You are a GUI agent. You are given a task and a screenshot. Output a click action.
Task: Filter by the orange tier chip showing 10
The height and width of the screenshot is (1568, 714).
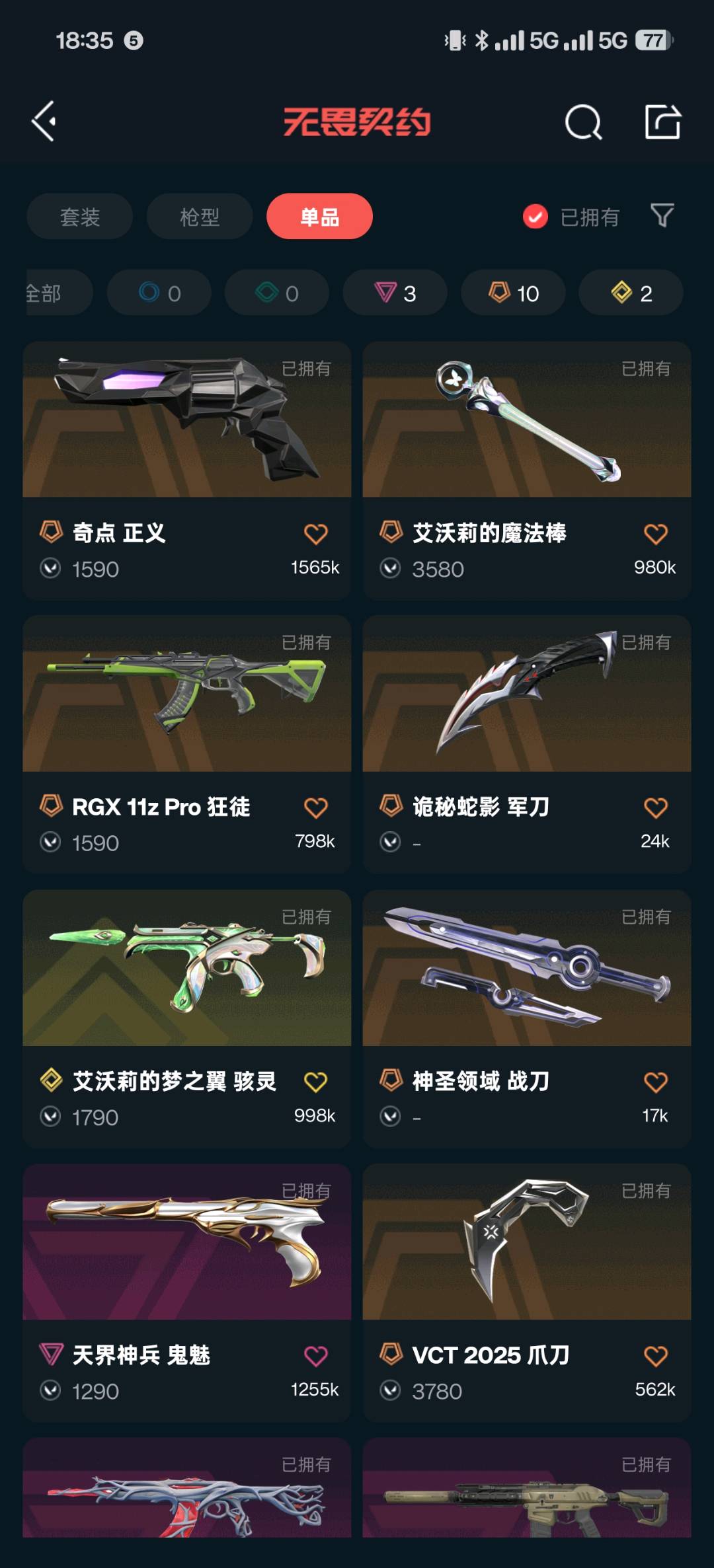tap(513, 293)
